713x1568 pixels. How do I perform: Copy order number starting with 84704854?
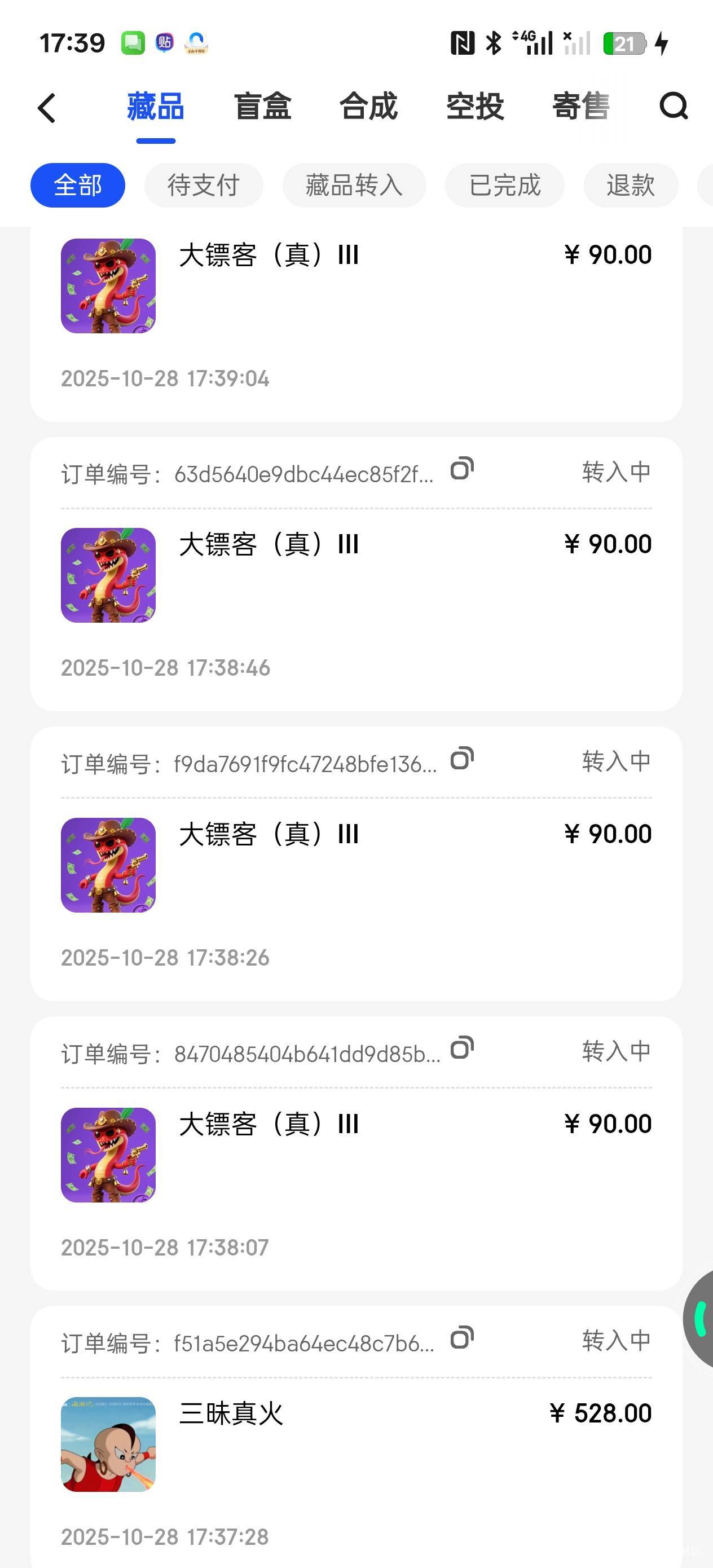pyautogui.click(x=461, y=1048)
